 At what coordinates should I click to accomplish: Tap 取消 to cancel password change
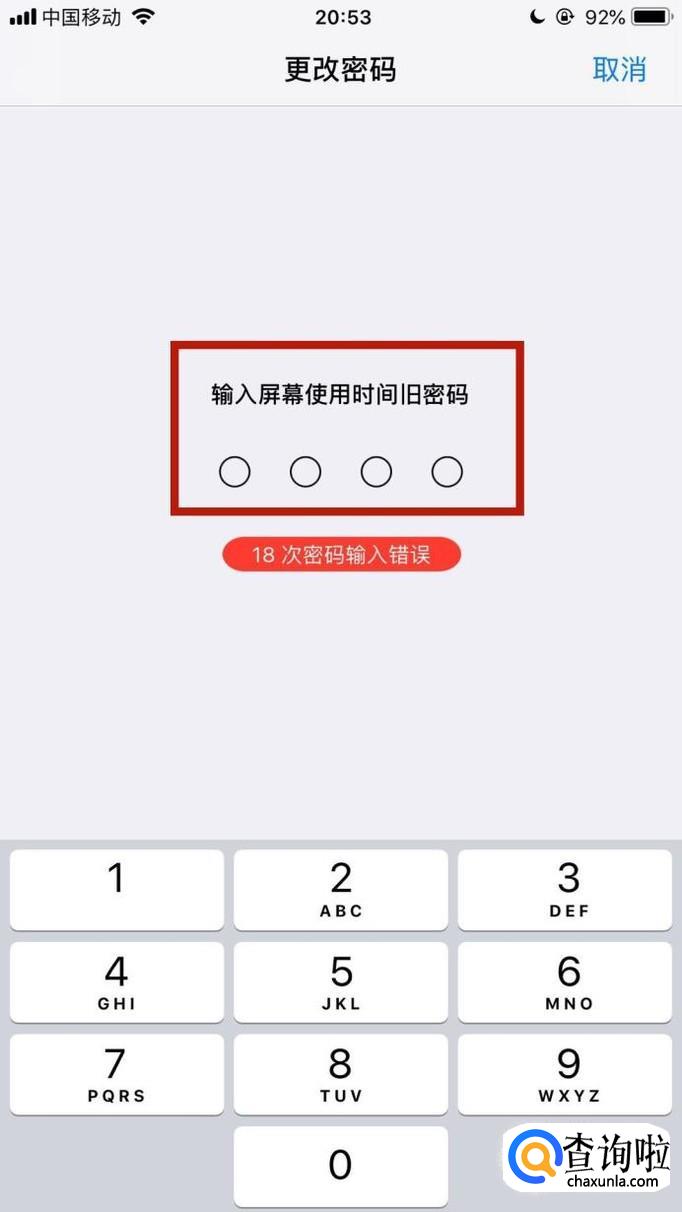[619, 70]
